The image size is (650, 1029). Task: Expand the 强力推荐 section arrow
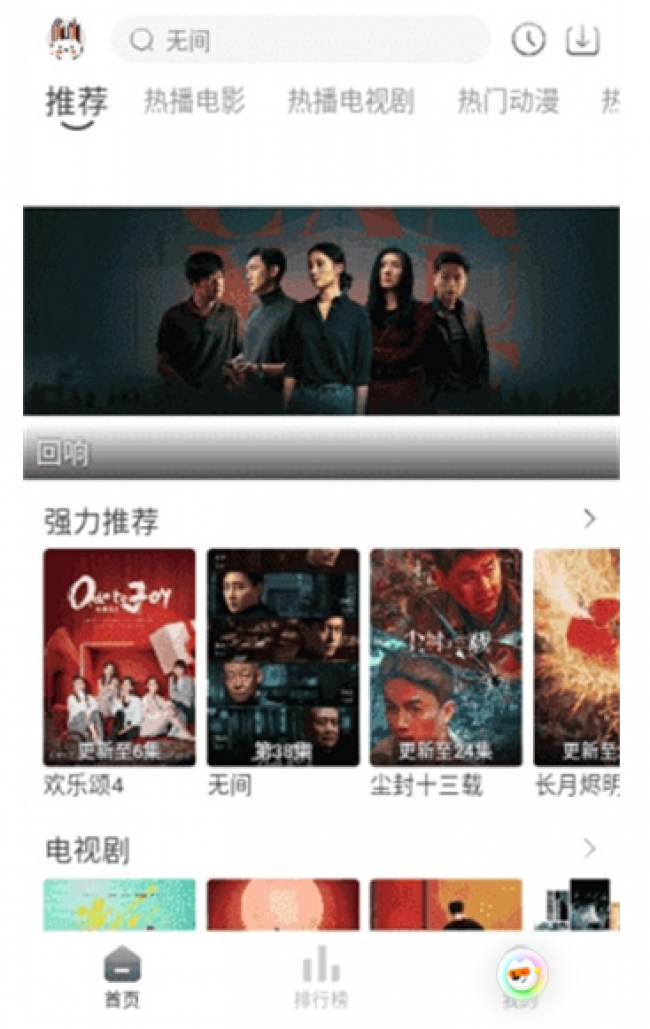[x=590, y=518]
